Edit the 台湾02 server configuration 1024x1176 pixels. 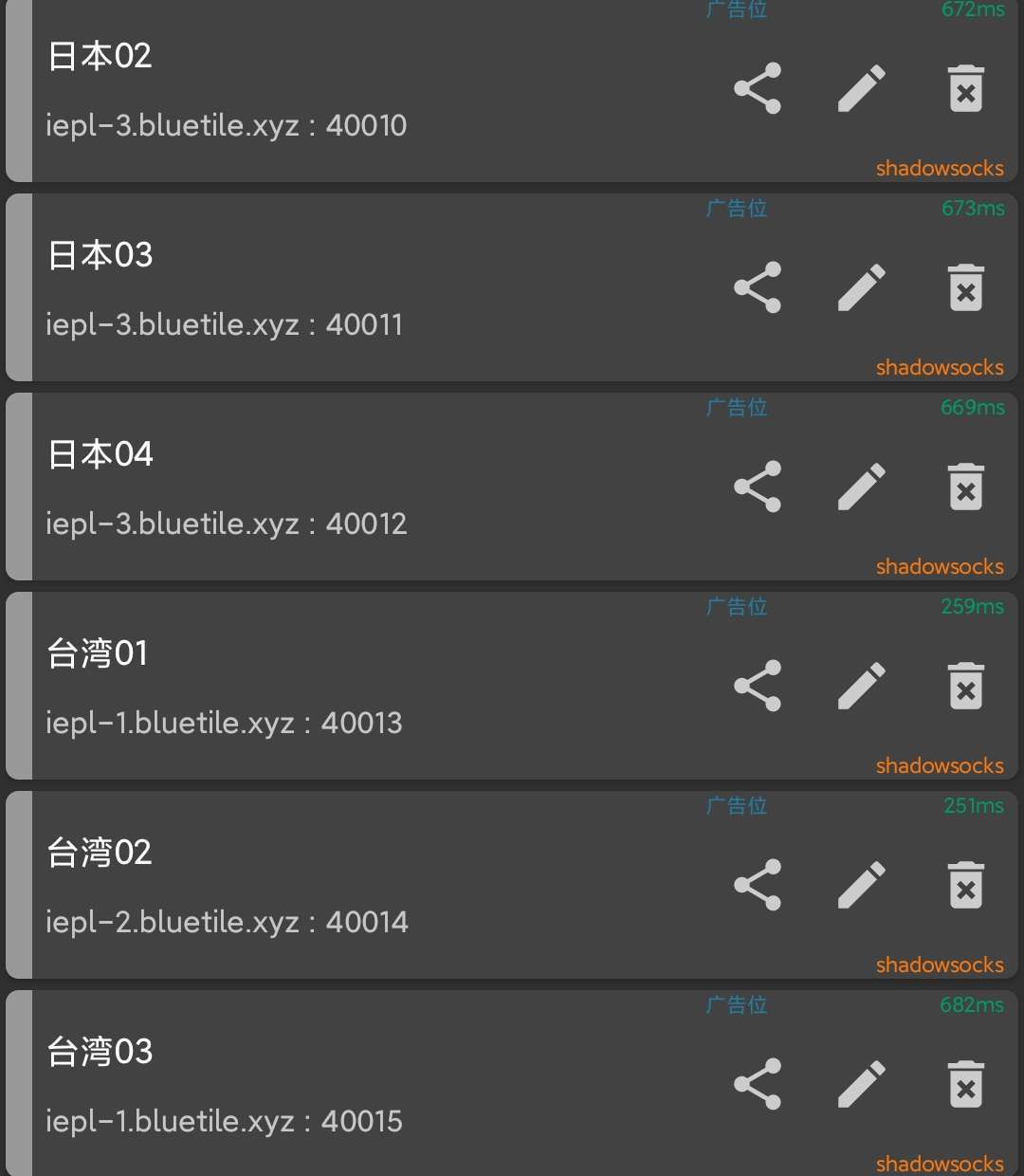(862, 886)
